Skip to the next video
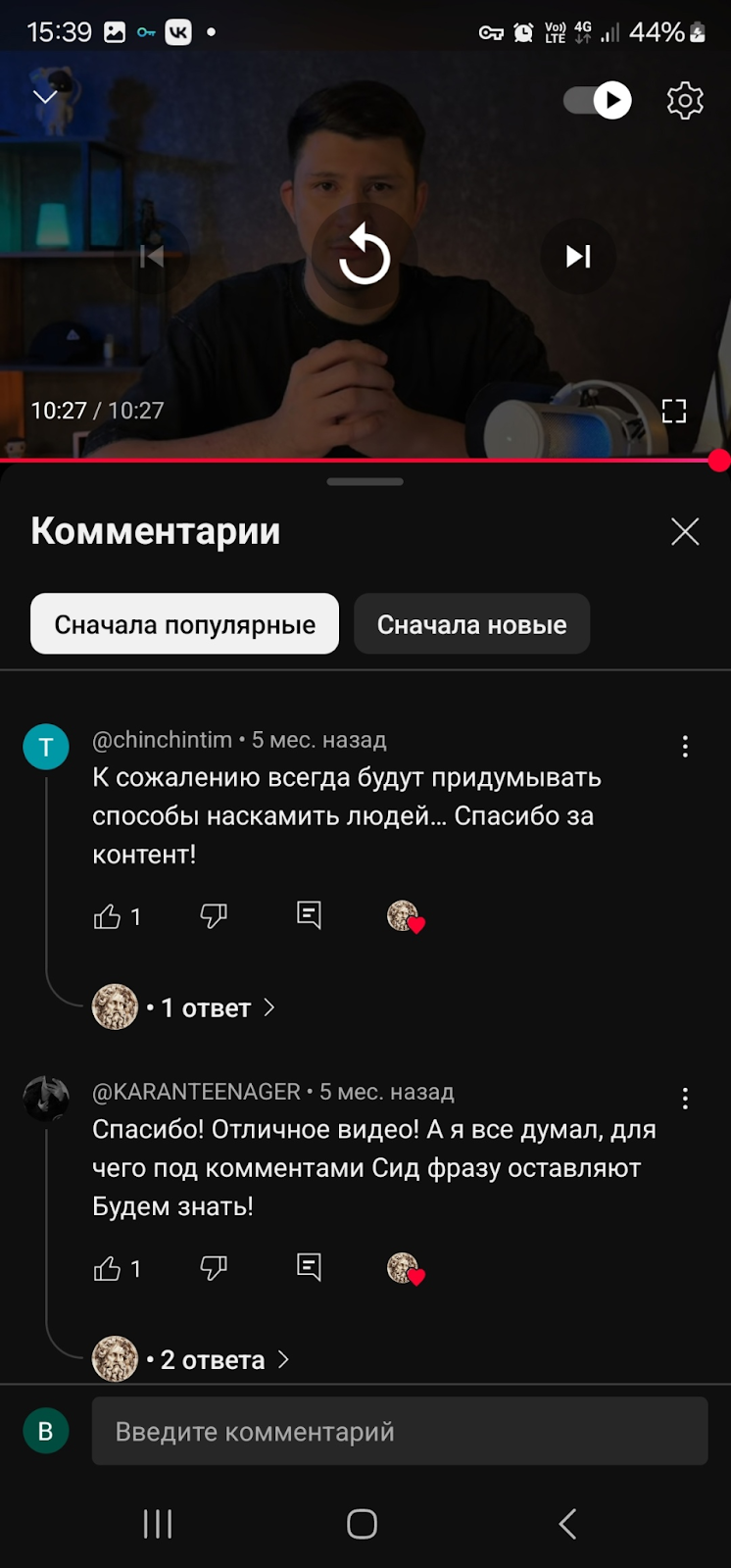Screen dimensions: 731x1568 (578, 256)
